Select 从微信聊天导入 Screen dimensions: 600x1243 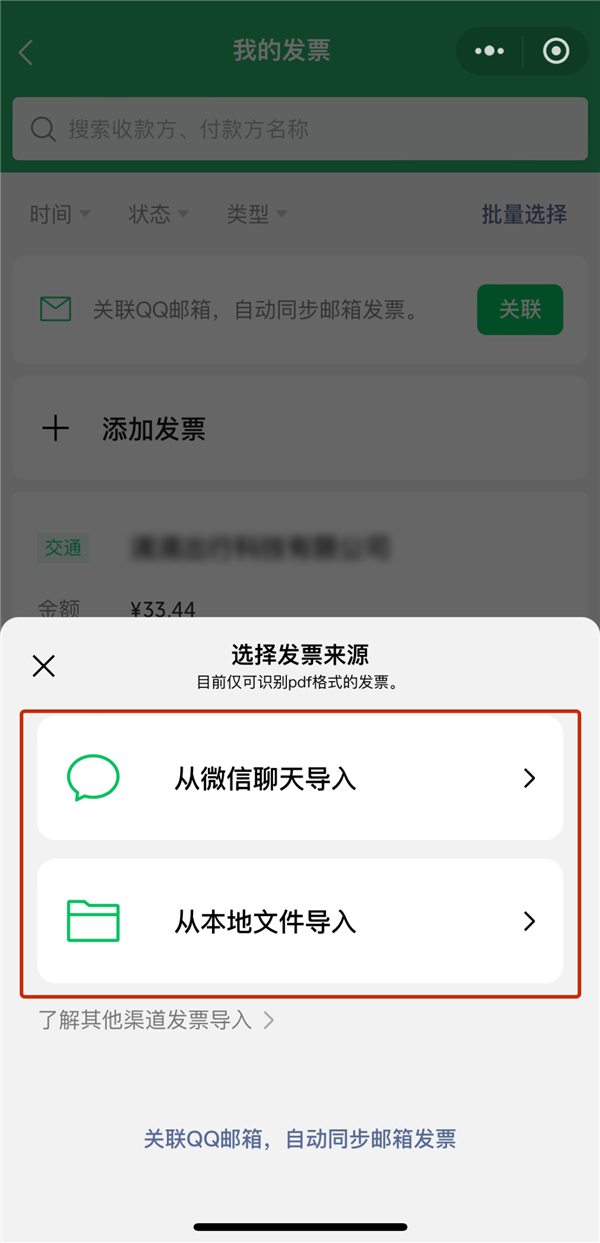[300, 778]
